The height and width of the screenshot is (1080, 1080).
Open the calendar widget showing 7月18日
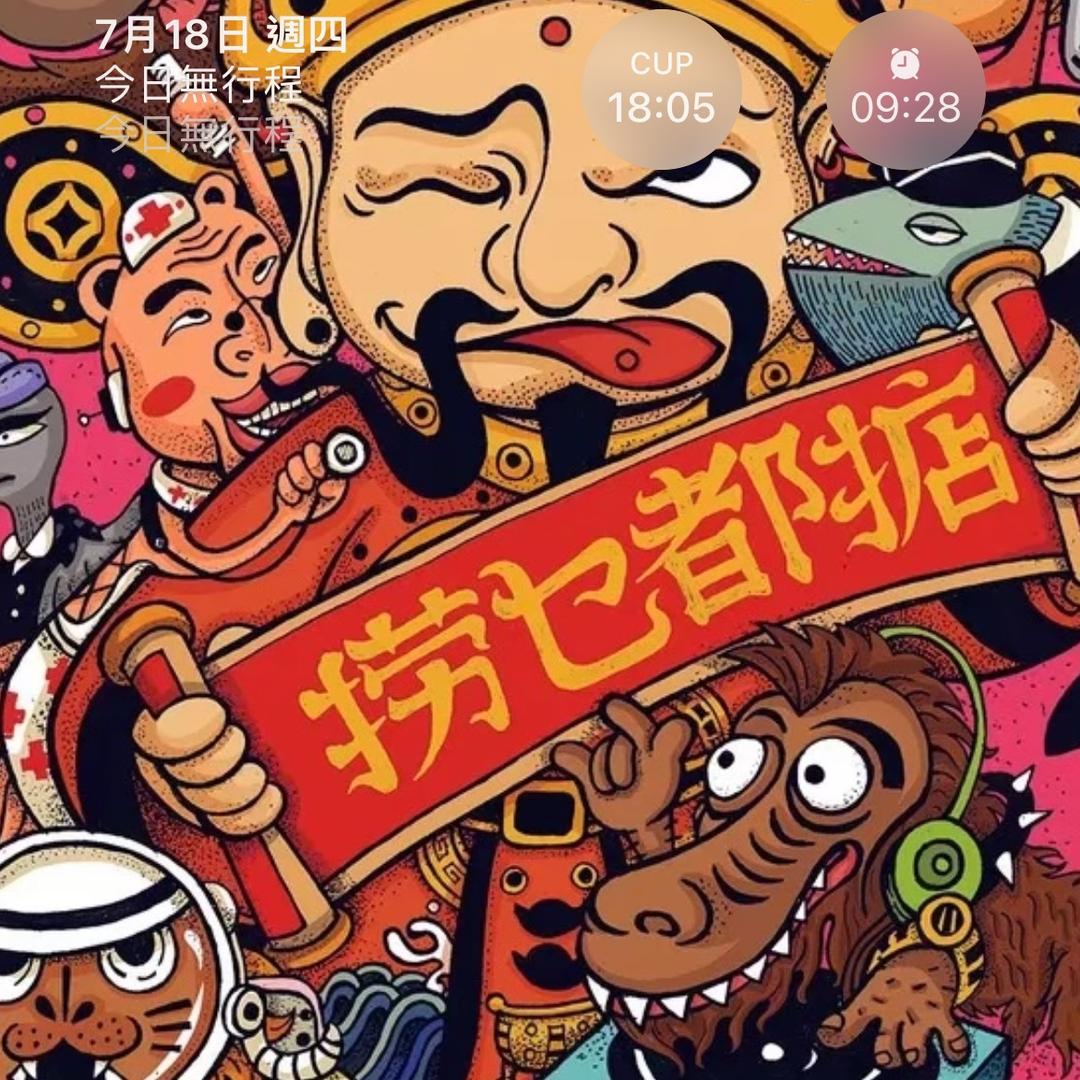[220, 85]
